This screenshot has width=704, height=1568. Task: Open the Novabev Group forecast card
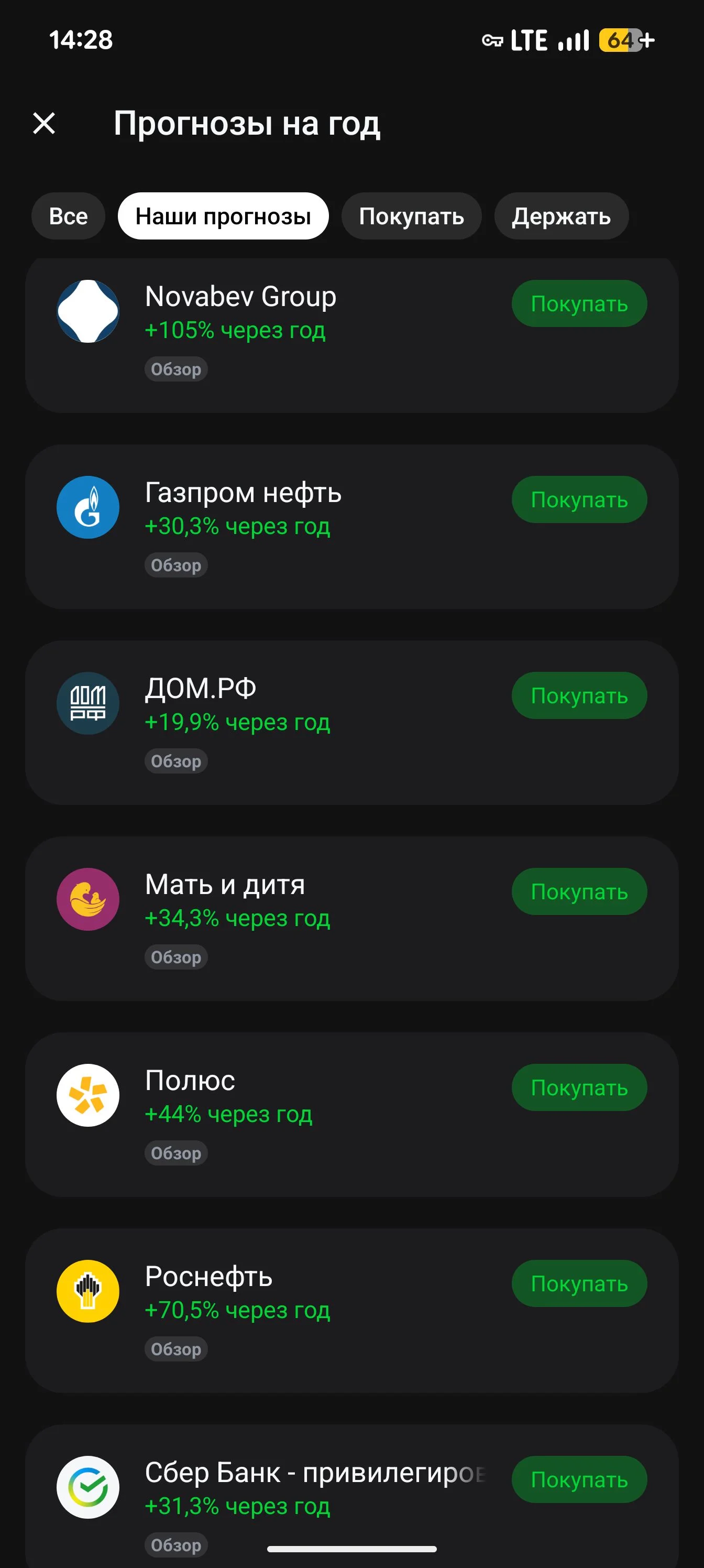coord(351,335)
